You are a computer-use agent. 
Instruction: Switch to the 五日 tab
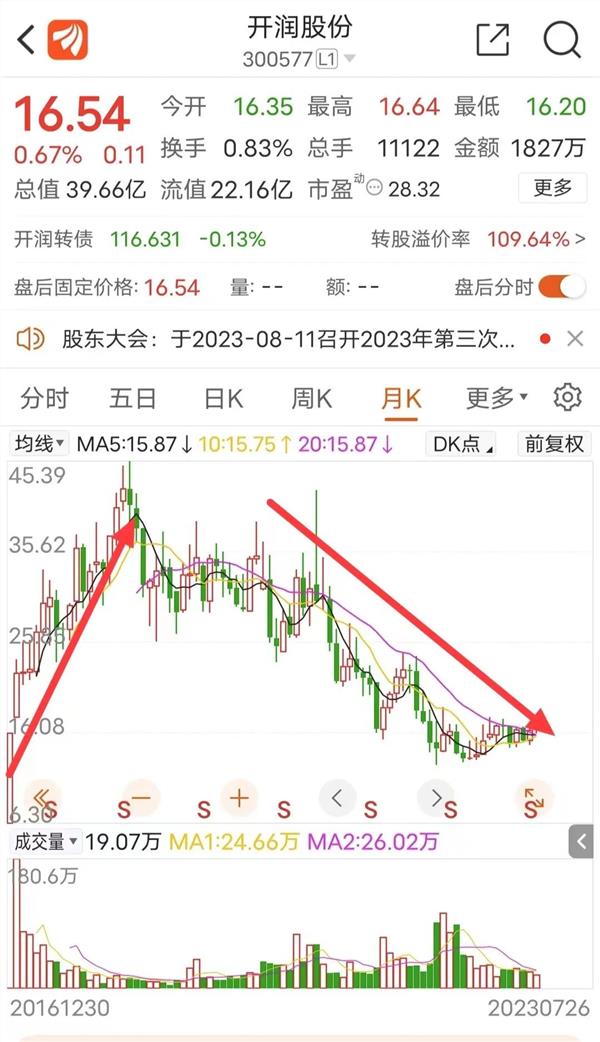click(132, 399)
